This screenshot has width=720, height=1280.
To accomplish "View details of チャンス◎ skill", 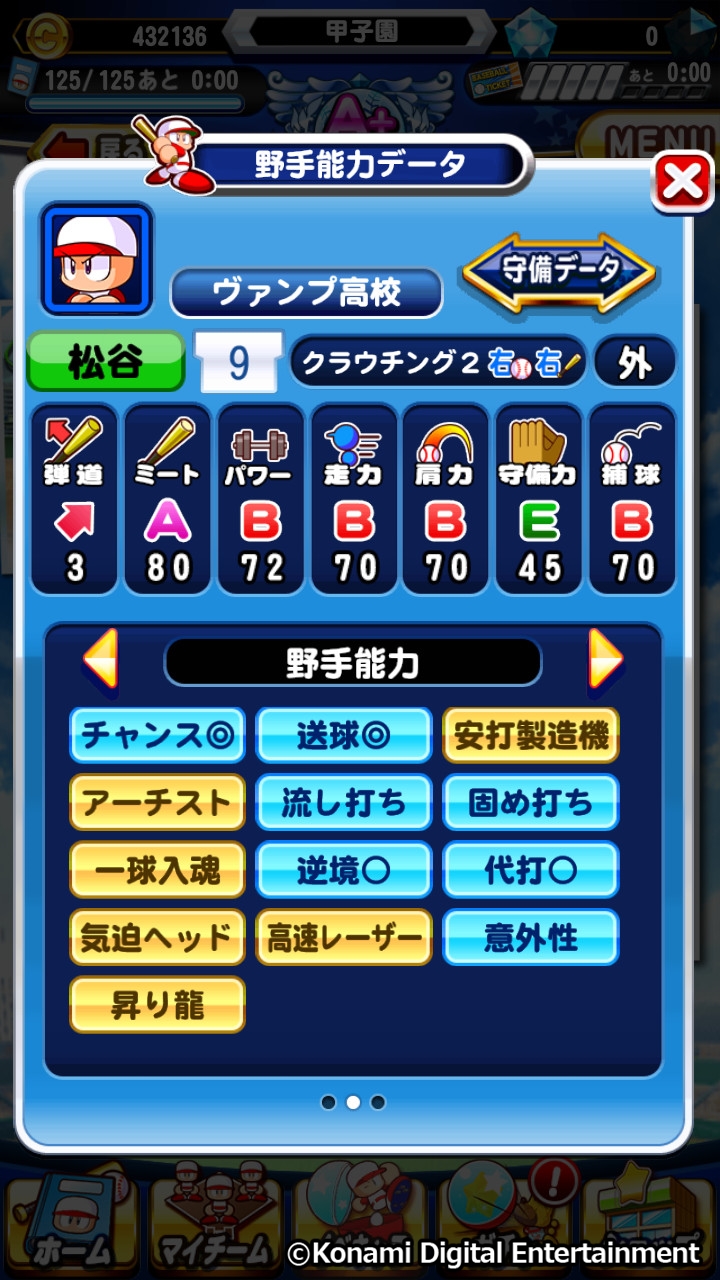I will point(157,736).
